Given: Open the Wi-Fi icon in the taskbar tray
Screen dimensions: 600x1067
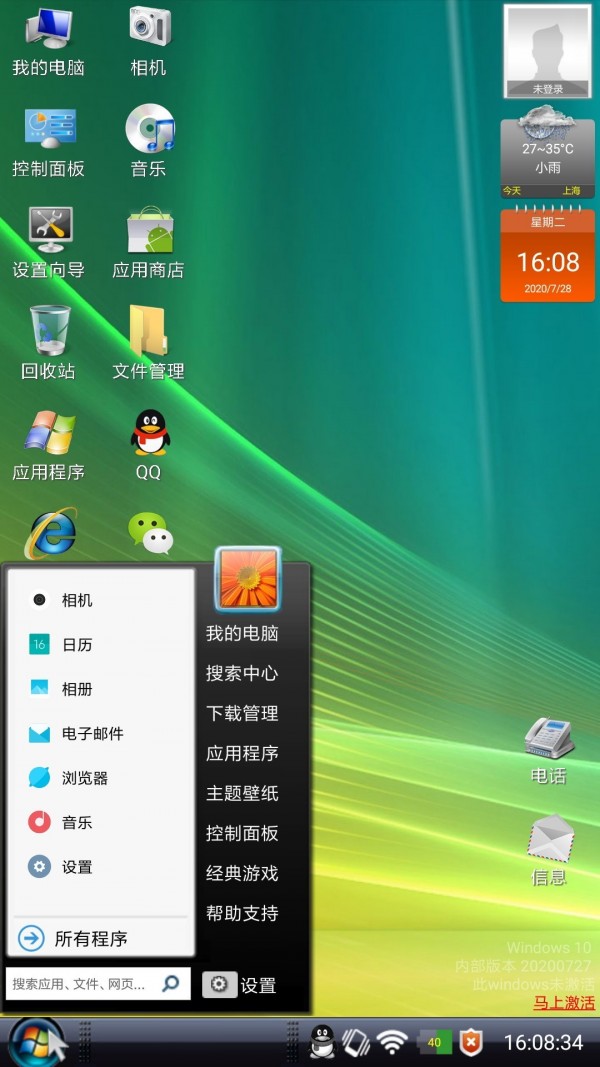Looking at the screenshot, I should [392, 1042].
